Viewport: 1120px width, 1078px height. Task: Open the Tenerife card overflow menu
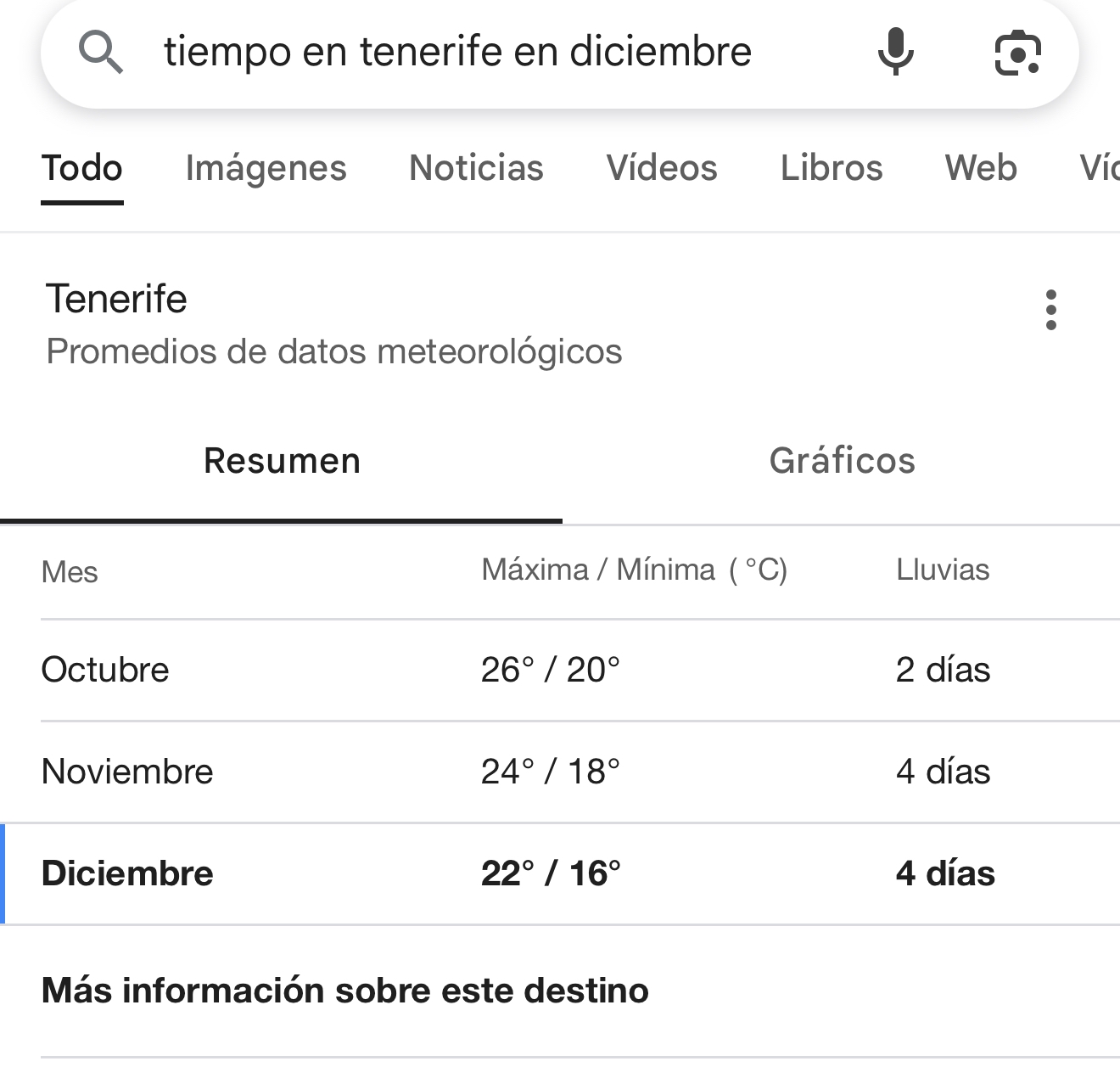[1051, 310]
